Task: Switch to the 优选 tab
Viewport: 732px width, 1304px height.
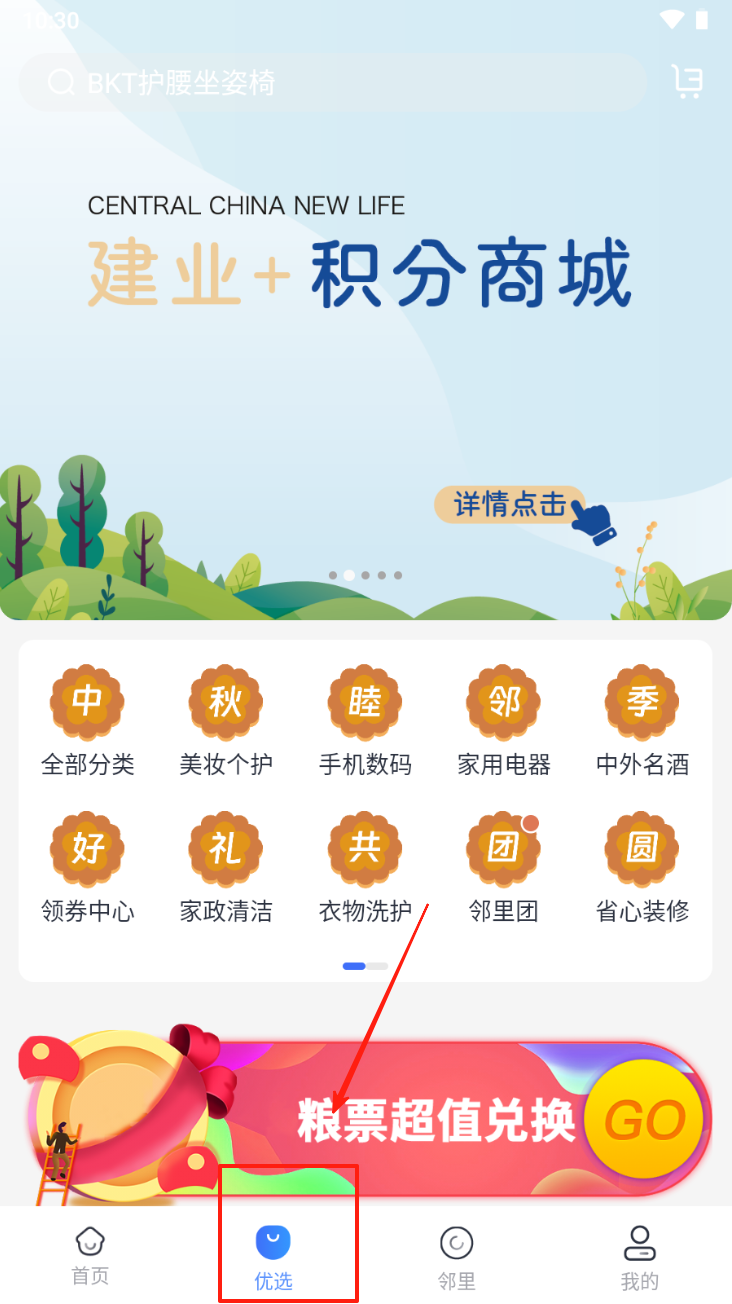Action: pos(273,1256)
